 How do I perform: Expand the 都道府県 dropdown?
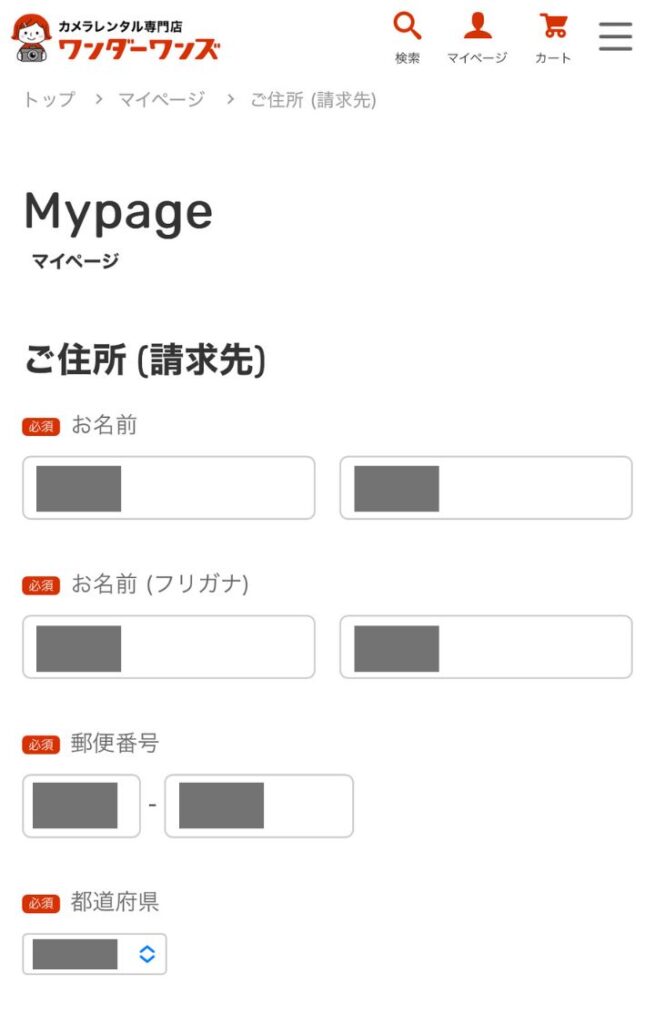click(95, 954)
